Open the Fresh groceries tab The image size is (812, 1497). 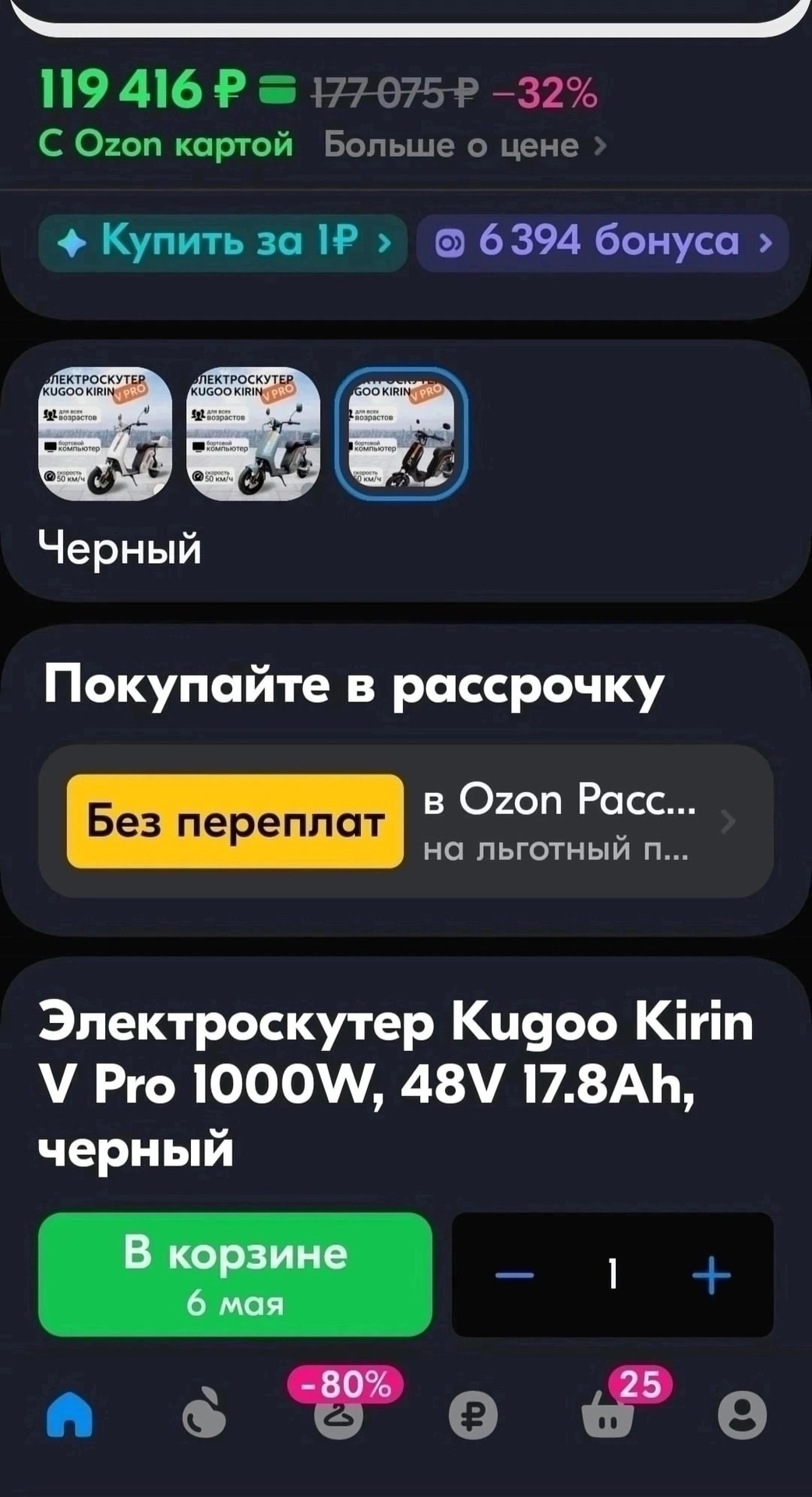coord(204,1415)
